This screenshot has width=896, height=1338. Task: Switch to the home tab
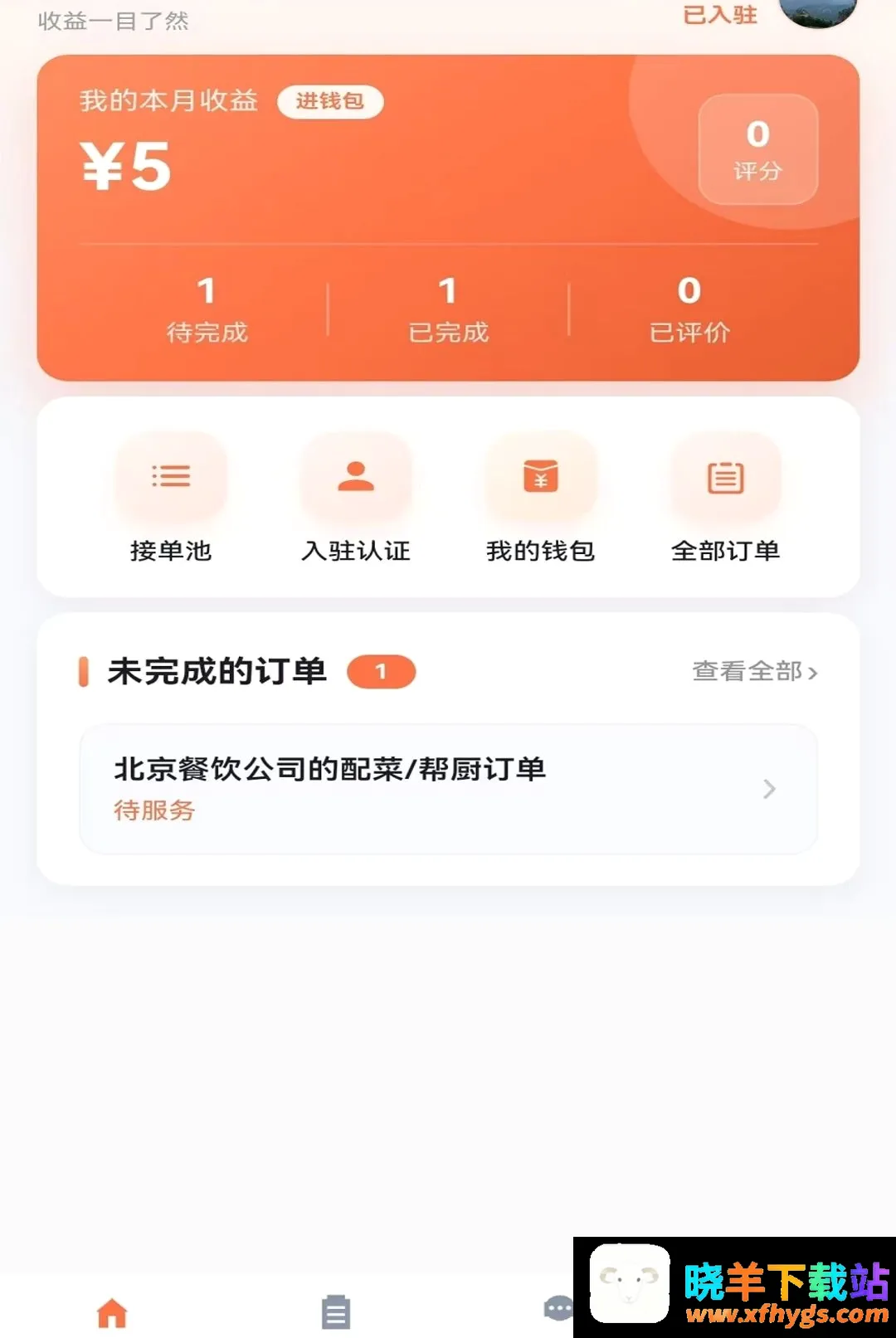click(112, 1313)
